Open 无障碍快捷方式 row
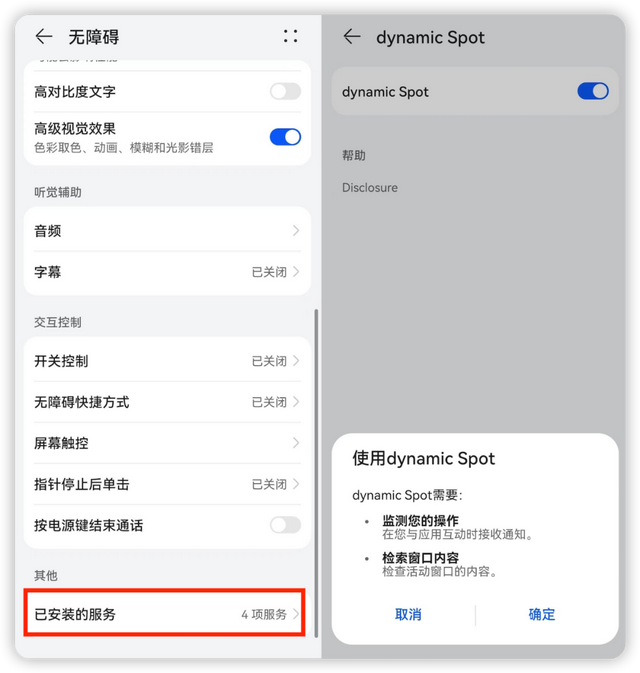Image resolution: width=640 pixels, height=673 pixels. tap(167, 402)
